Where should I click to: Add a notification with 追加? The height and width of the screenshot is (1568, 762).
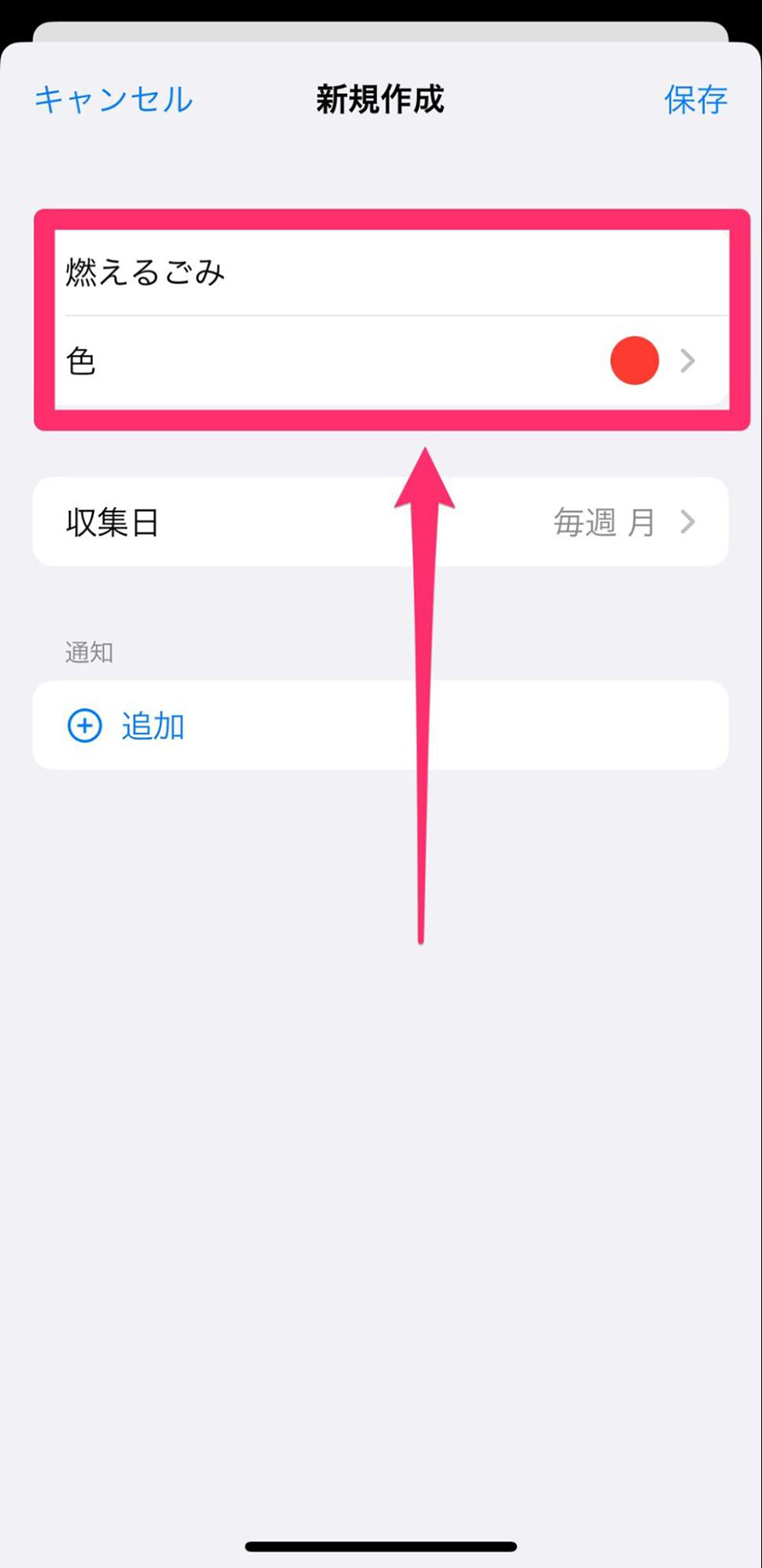tap(381, 726)
